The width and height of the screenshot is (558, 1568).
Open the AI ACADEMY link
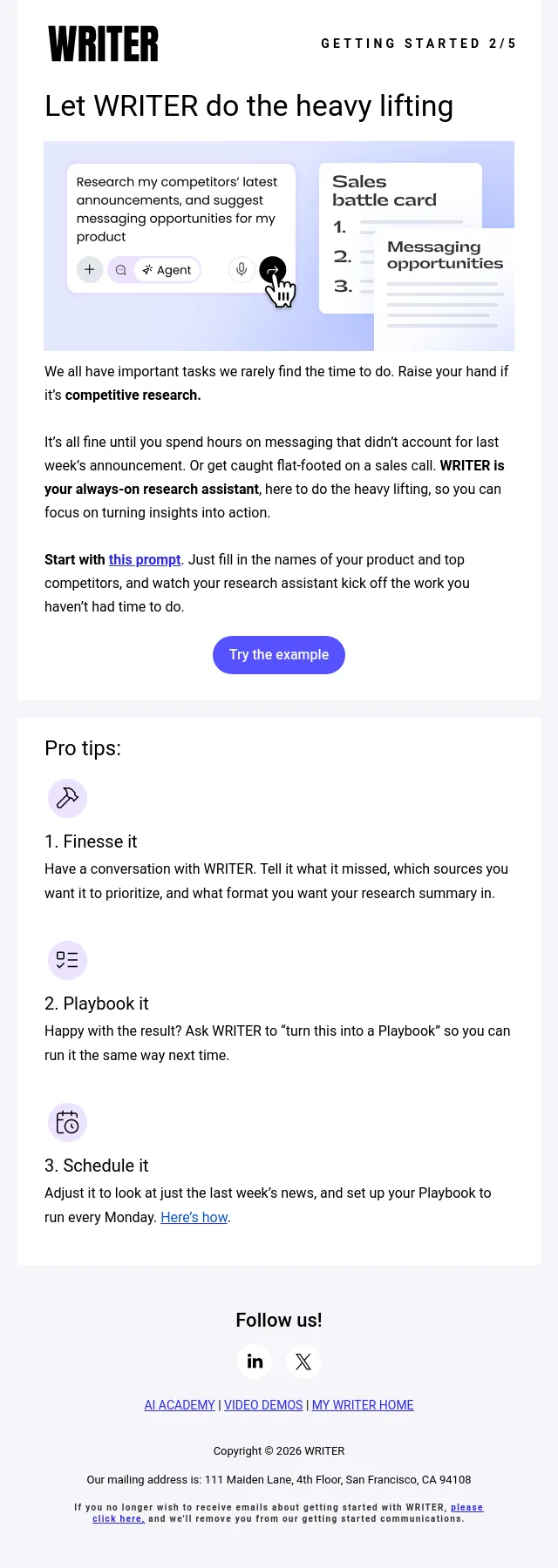180,1405
